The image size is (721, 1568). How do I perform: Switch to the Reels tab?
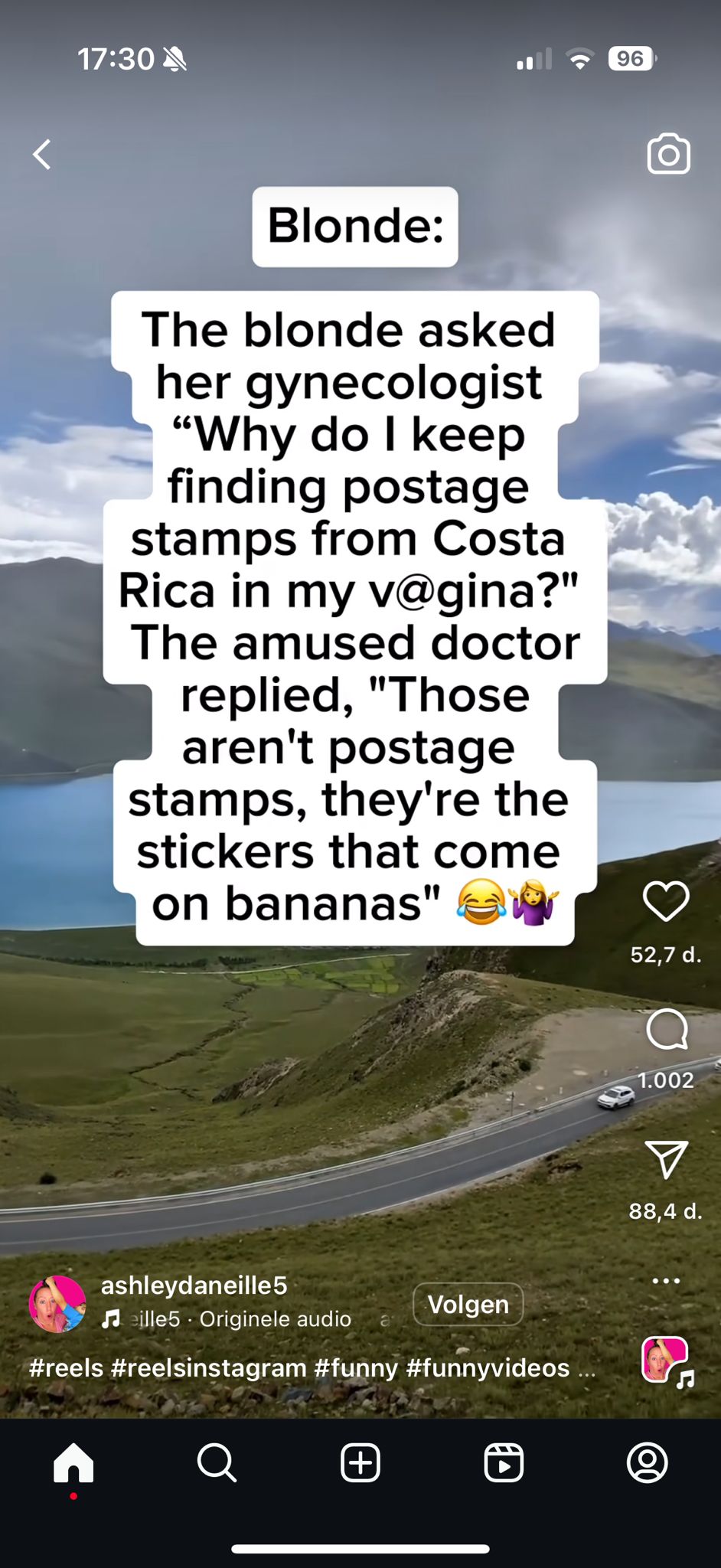[504, 1463]
